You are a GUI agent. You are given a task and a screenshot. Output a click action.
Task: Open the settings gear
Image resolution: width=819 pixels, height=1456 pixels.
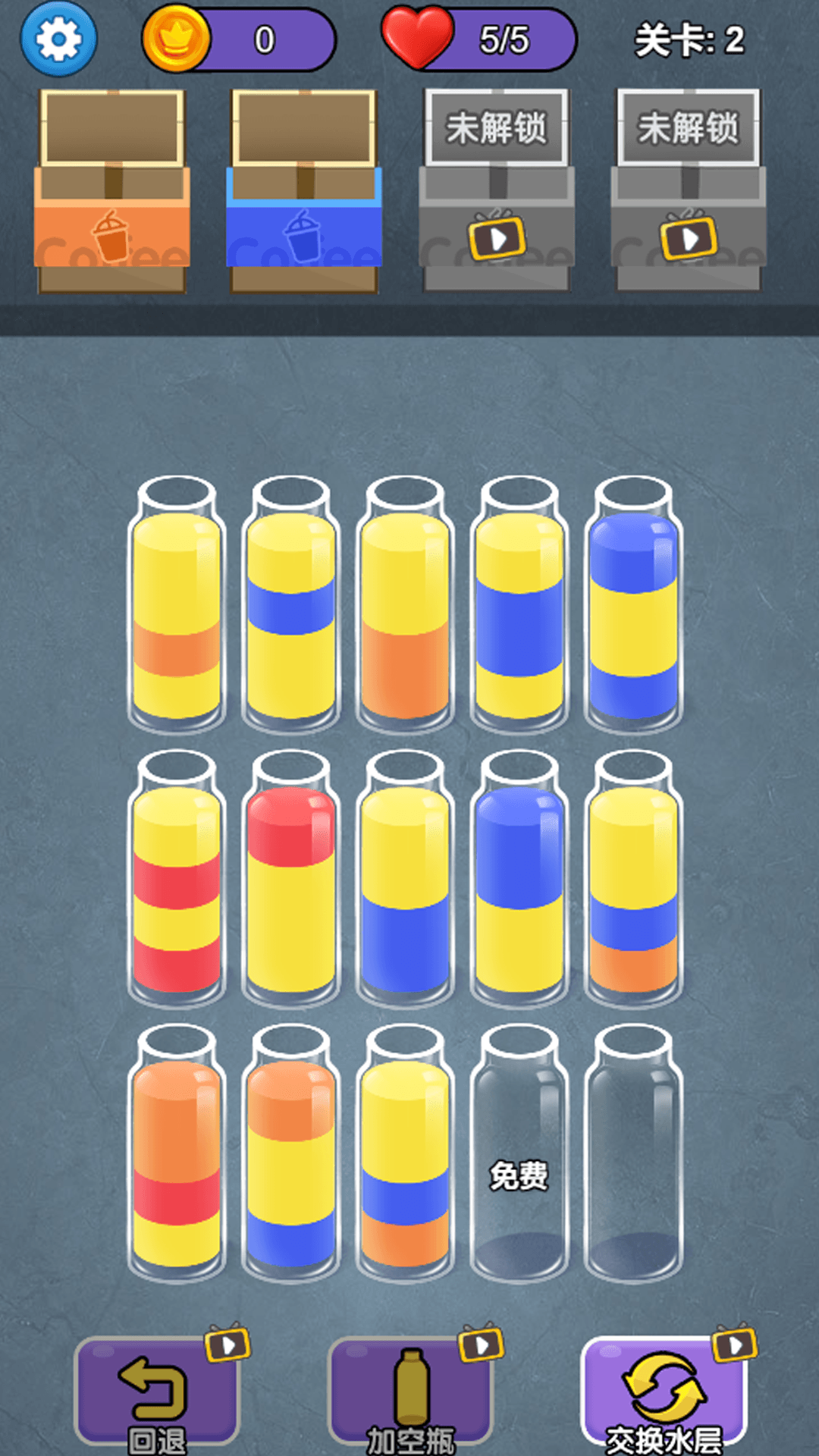coord(58,39)
